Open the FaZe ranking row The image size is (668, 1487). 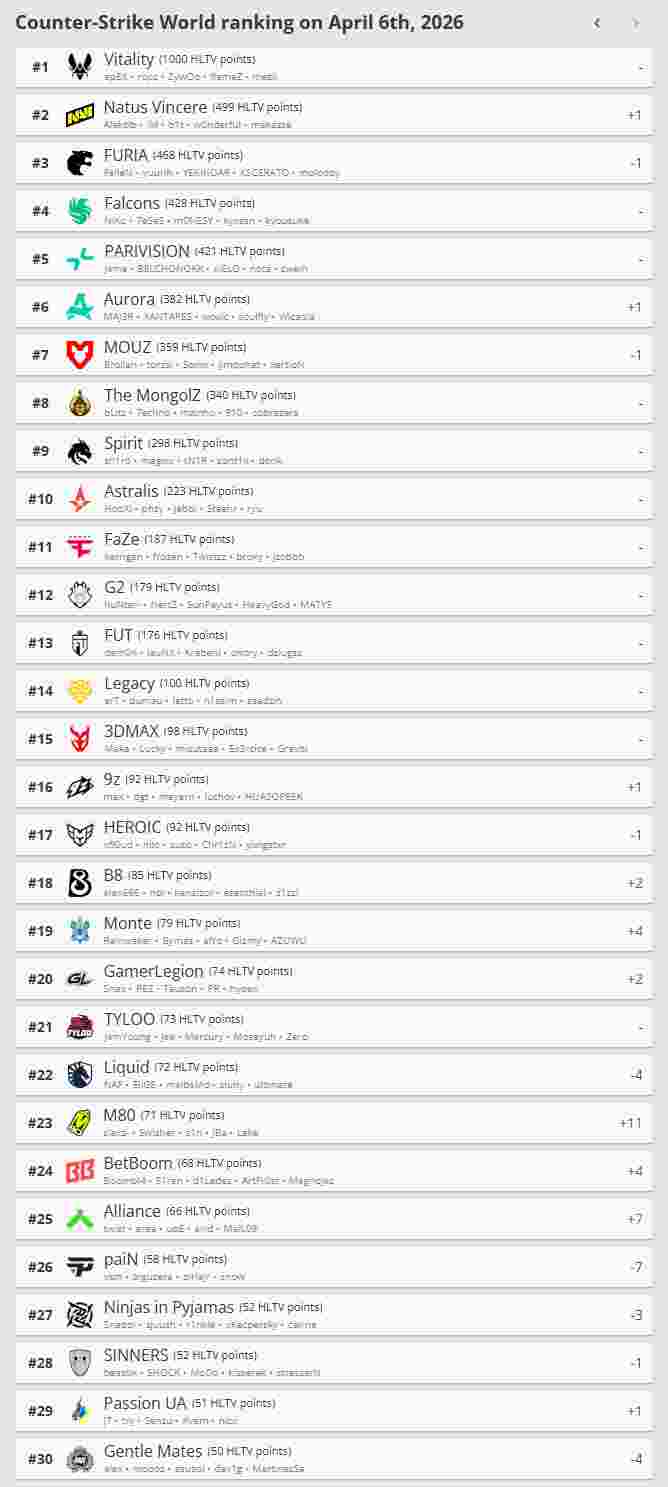(333, 547)
